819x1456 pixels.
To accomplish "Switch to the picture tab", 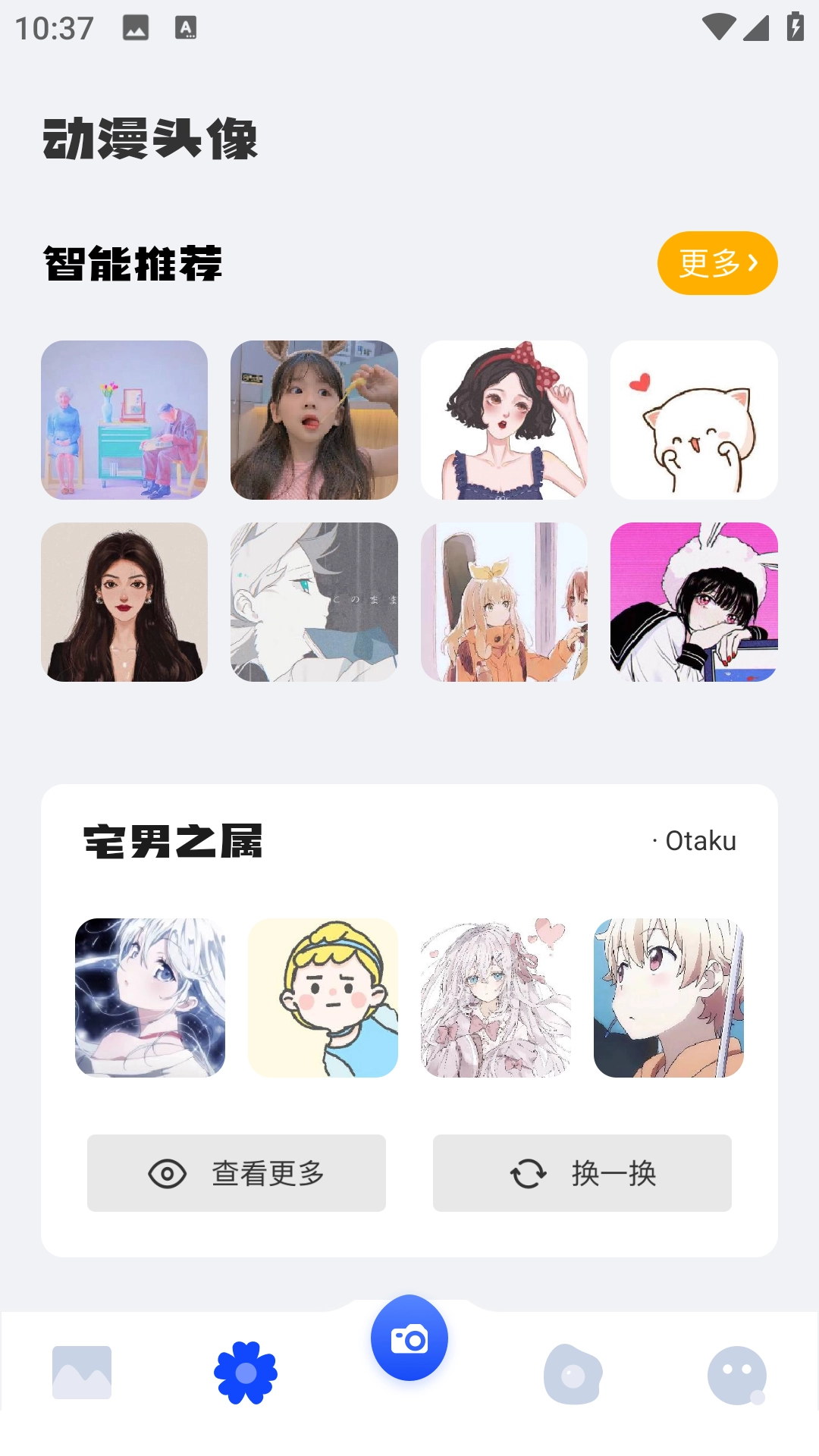I will (x=82, y=1373).
